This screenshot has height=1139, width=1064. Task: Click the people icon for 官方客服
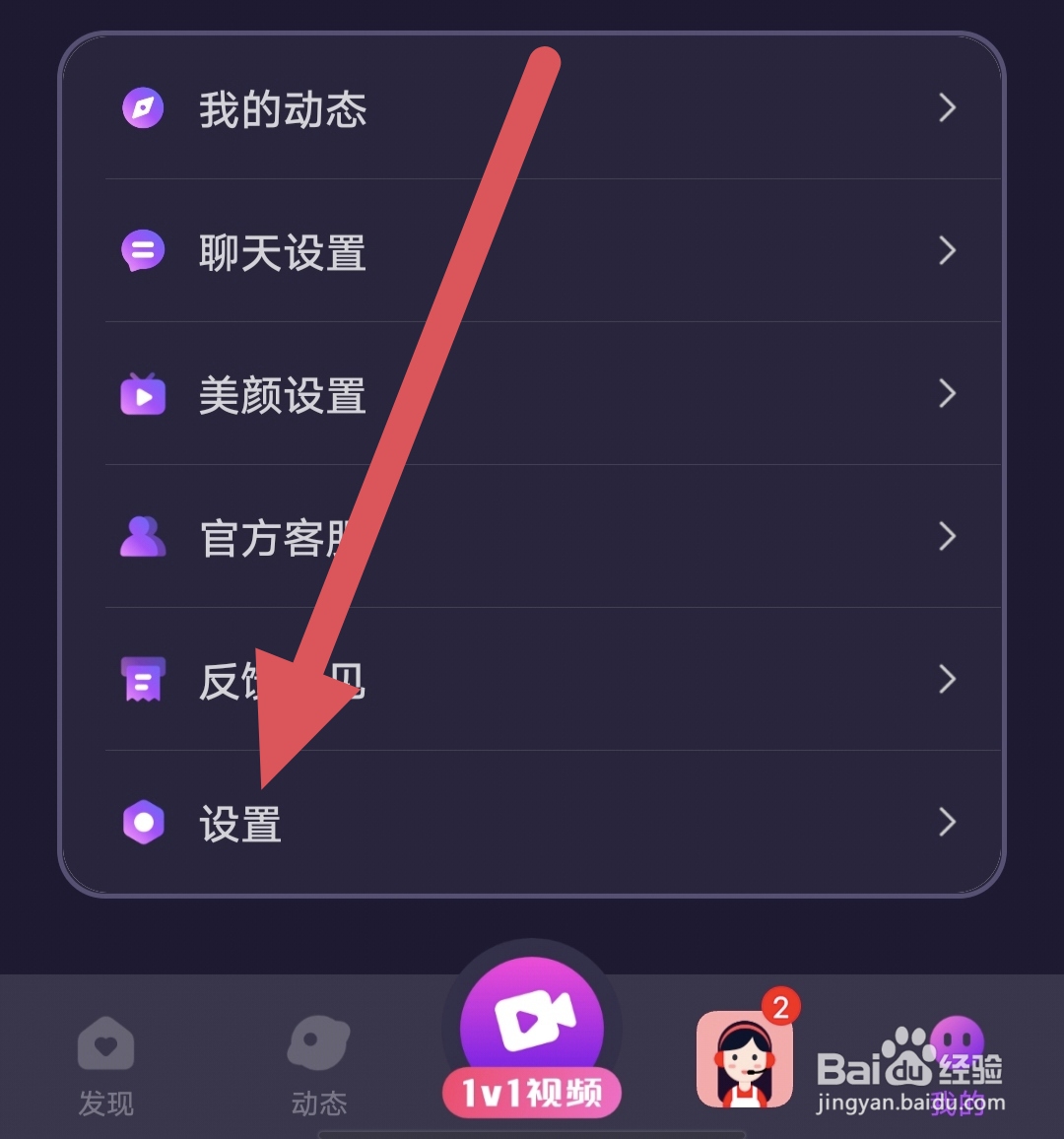point(143,537)
